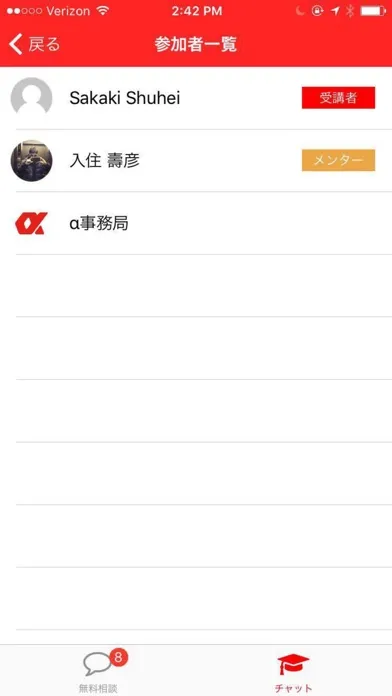Open the α事務局 entry

point(196,223)
